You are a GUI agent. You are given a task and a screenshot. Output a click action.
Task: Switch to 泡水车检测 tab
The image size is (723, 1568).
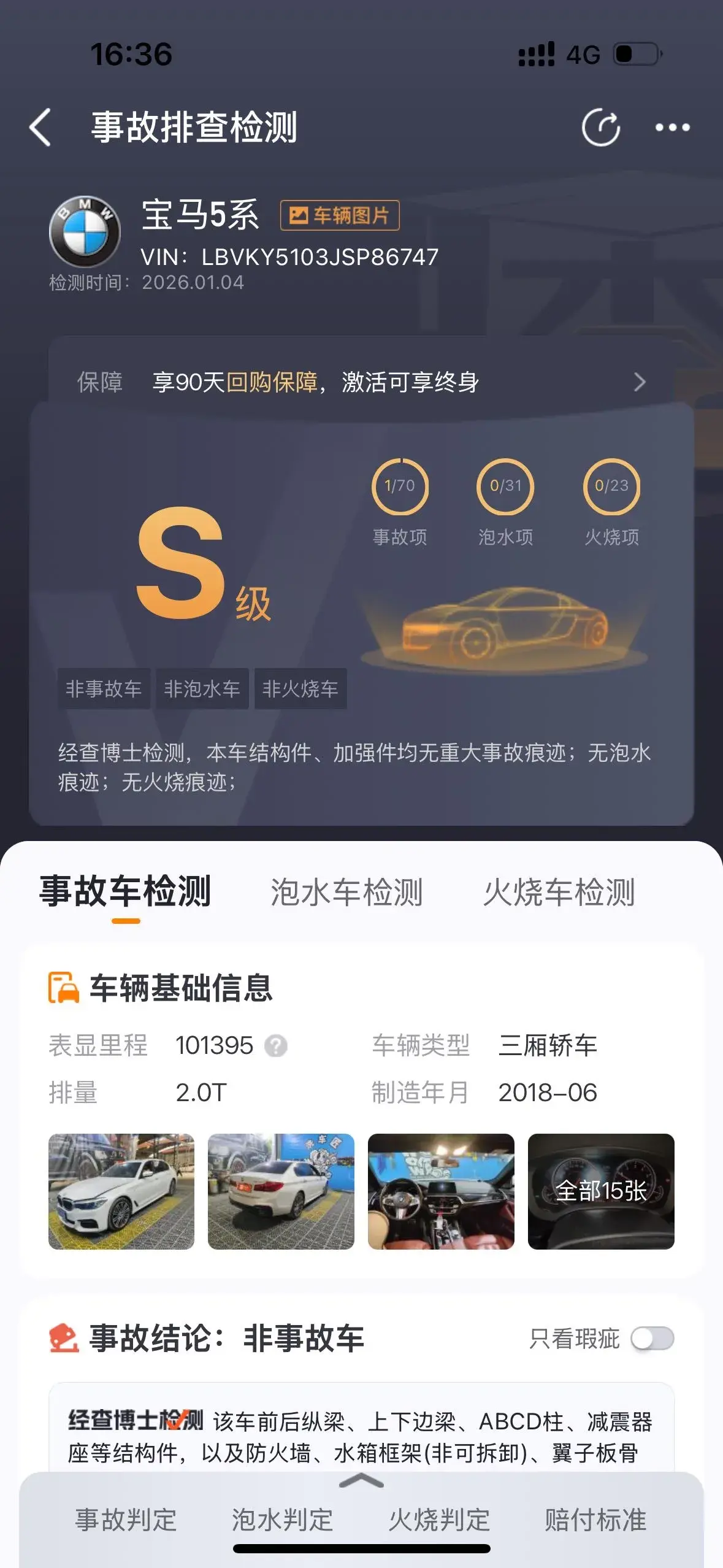[x=346, y=892]
